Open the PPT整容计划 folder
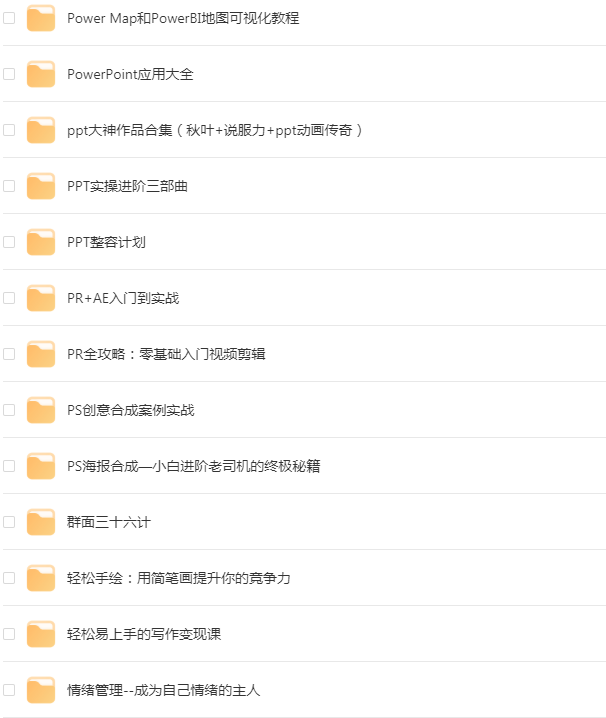The image size is (606, 718). (x=107, y=242)
